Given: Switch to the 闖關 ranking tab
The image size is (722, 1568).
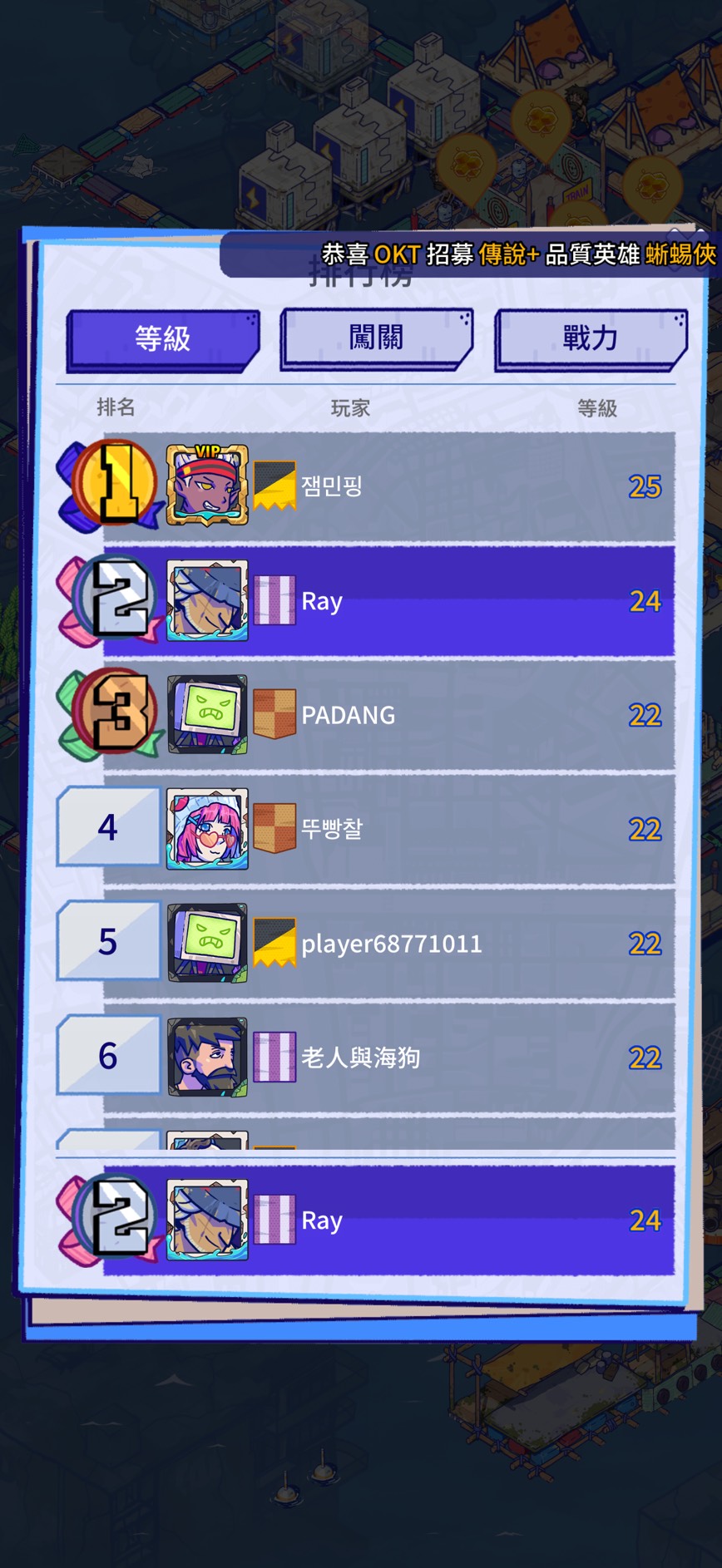Looking at the screenshot, I should pyautogui.click(x=377, y=338).
